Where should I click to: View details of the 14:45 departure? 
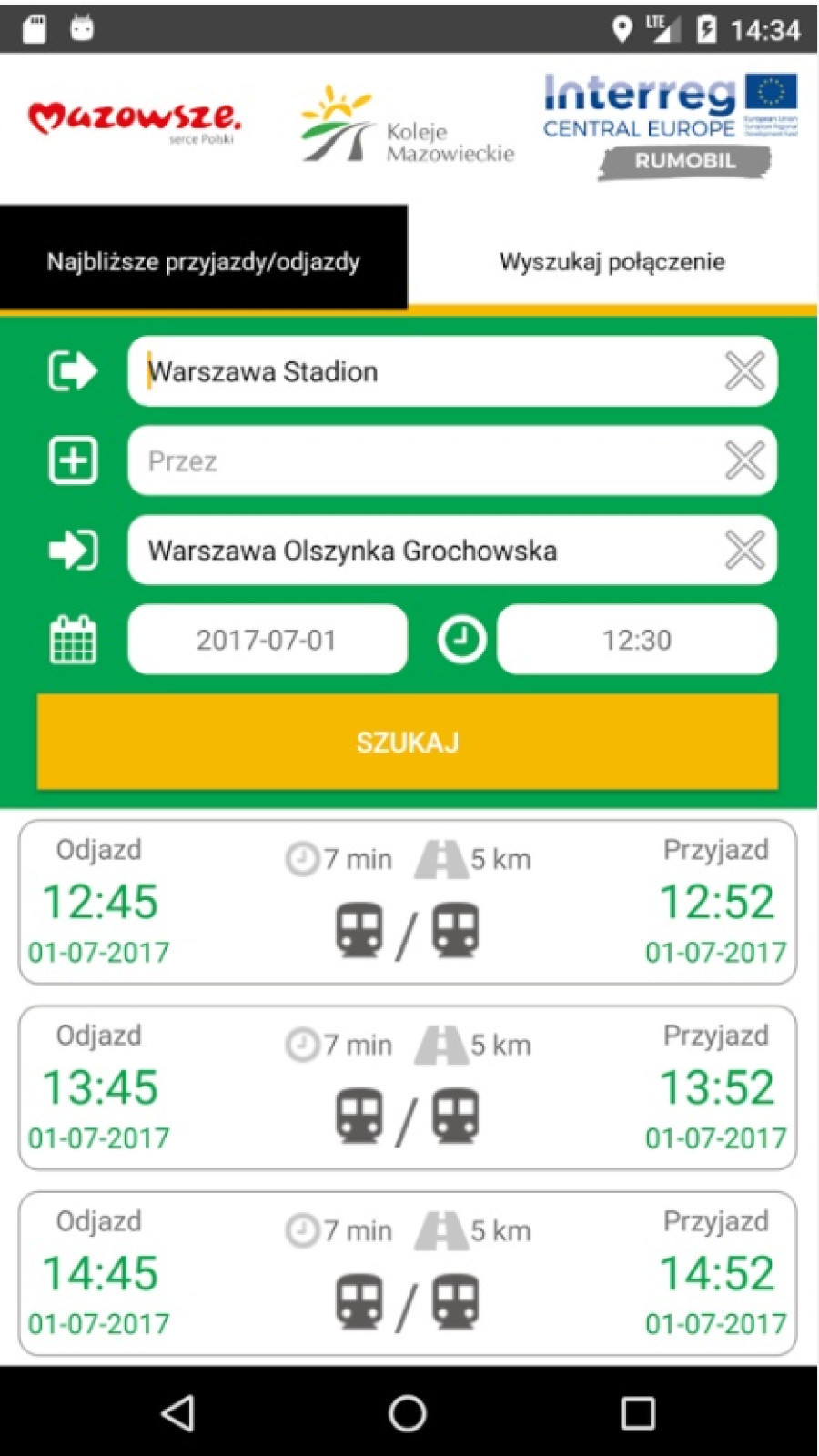pyautogui.click(x=408, y=1273)
